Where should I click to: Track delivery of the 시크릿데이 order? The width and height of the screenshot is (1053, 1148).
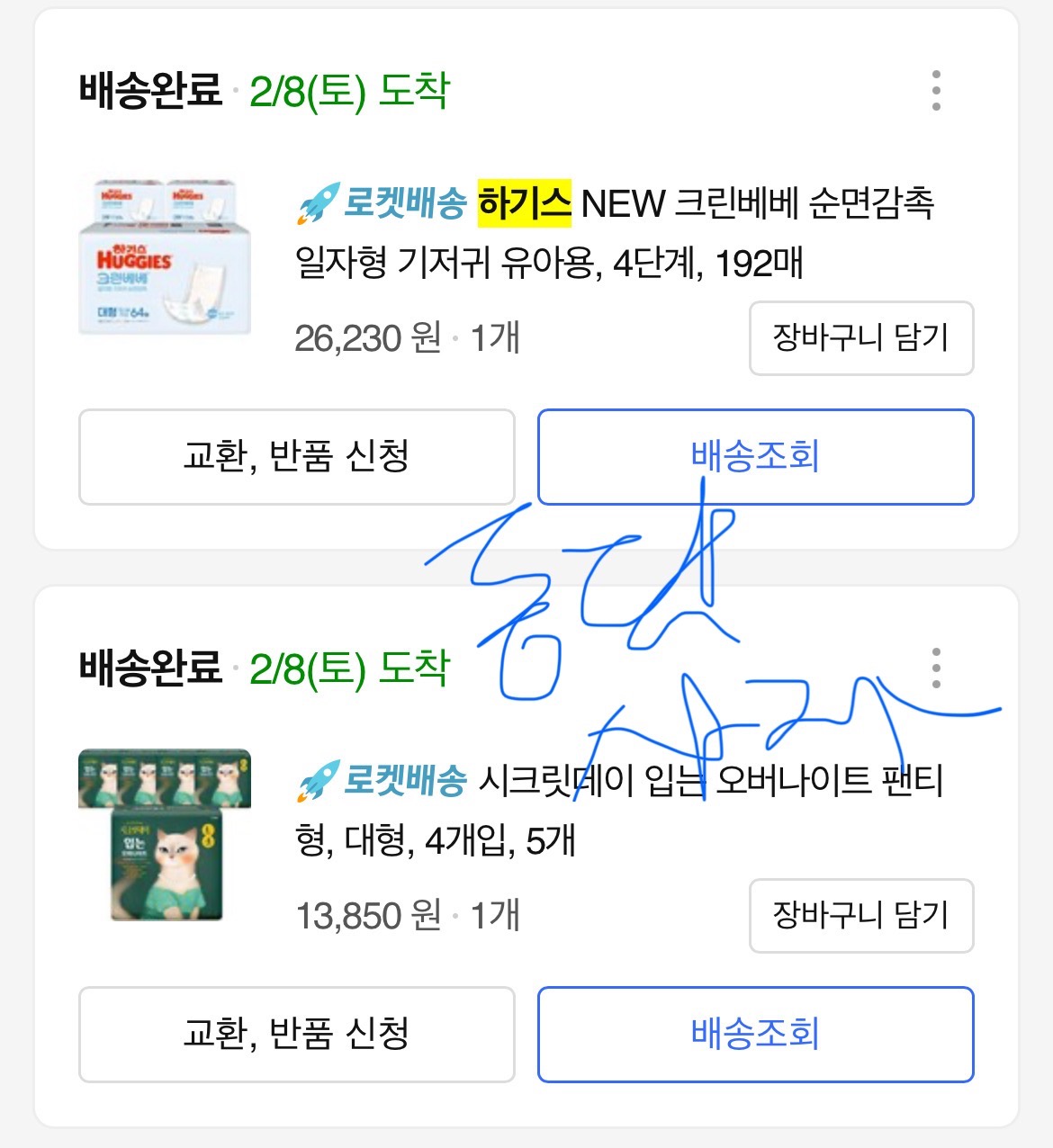(755, 1035)
